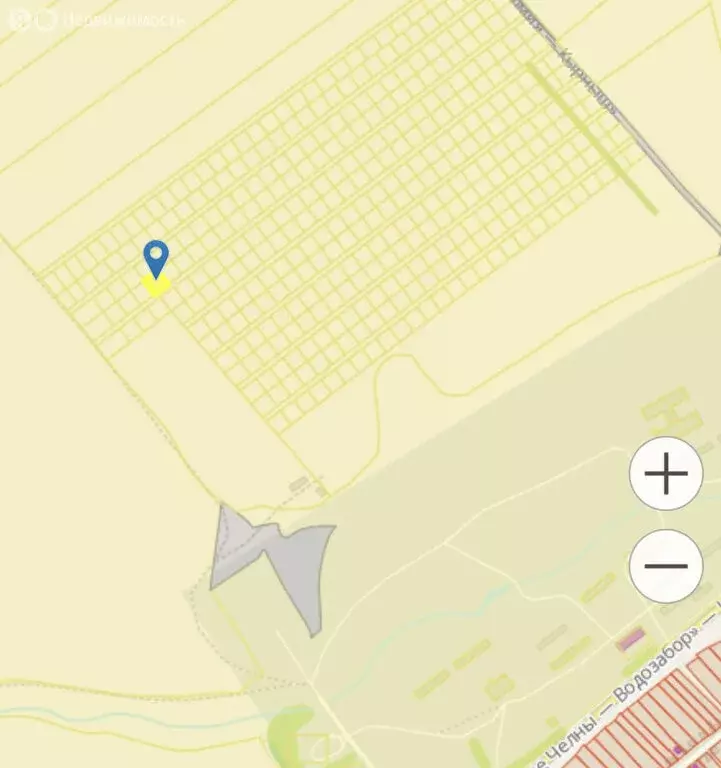Zoom out of the map
721x768 pixels.
click(x=666, y=566)
